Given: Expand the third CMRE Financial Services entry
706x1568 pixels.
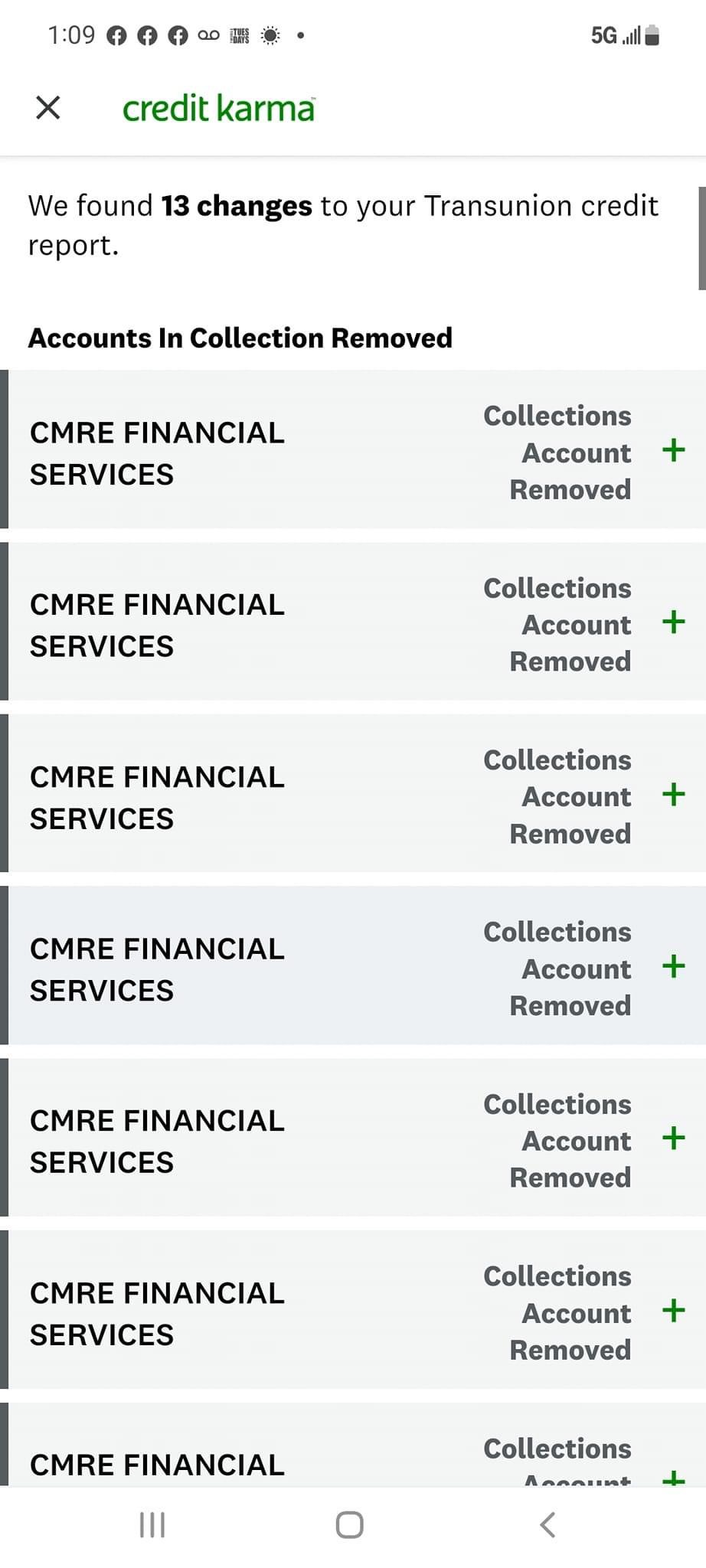Looking at the screenshot, I should click(x=673, y=794).
